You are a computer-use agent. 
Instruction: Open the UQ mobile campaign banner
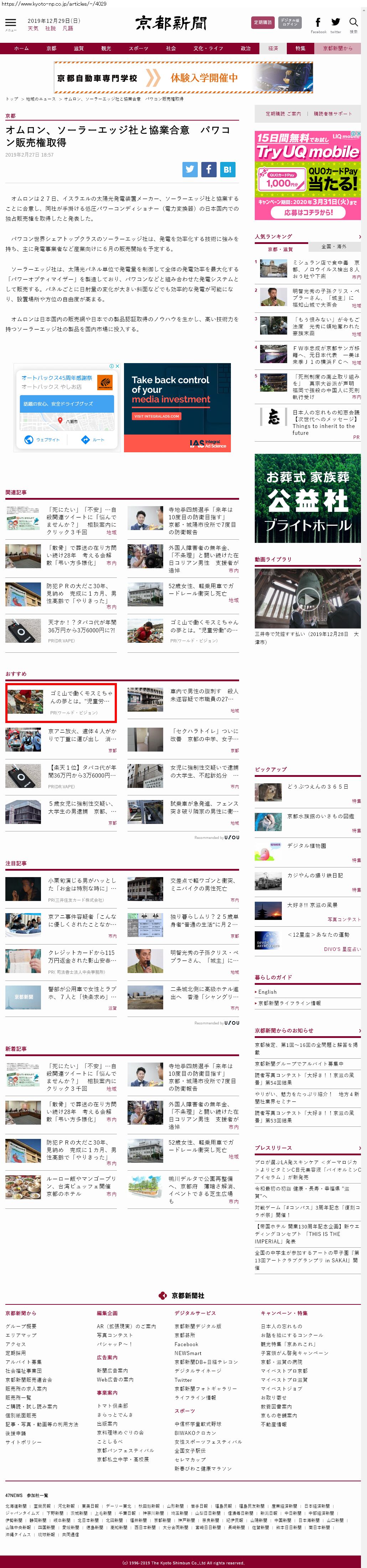pyautogui.click(x=307, y=175)
